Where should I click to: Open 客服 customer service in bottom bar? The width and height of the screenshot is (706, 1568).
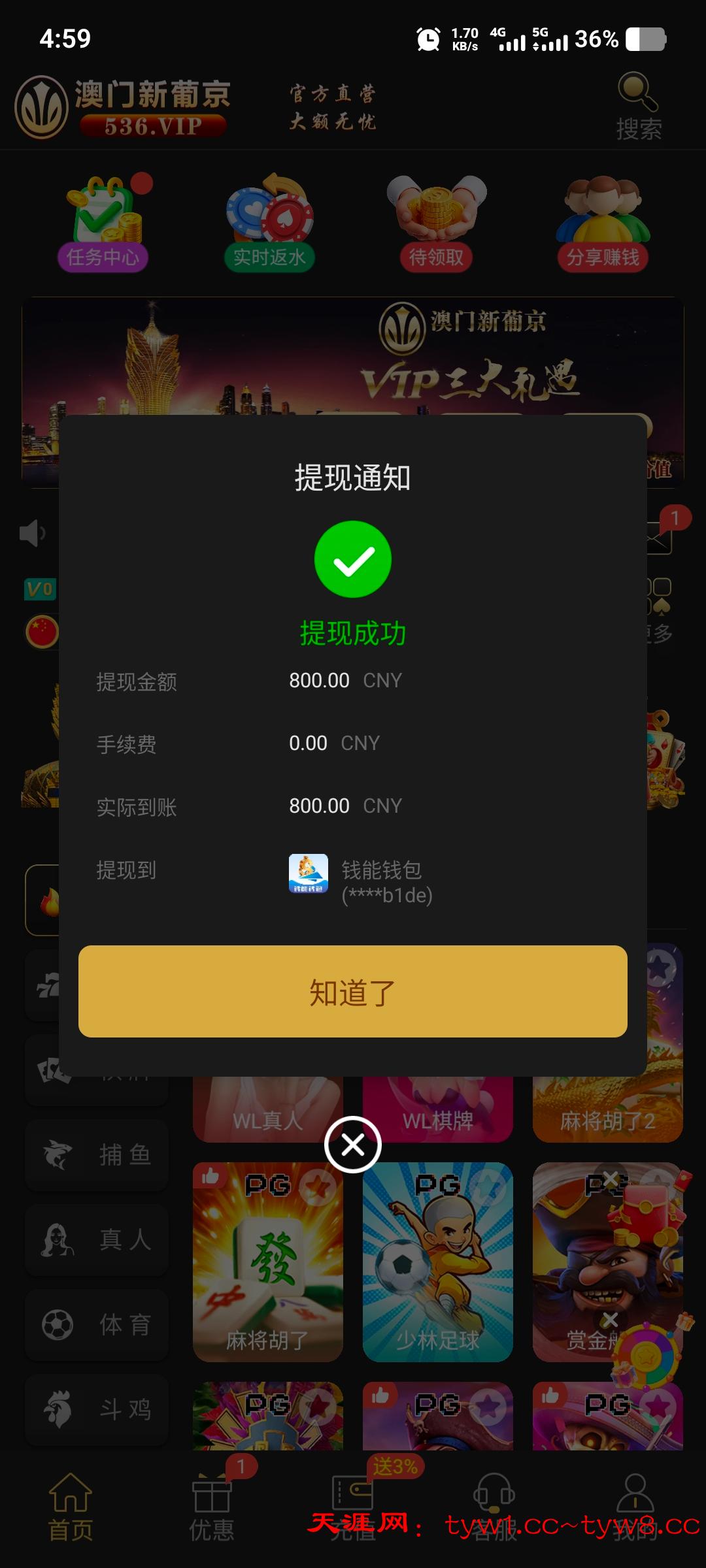(x=494, y=1509)
